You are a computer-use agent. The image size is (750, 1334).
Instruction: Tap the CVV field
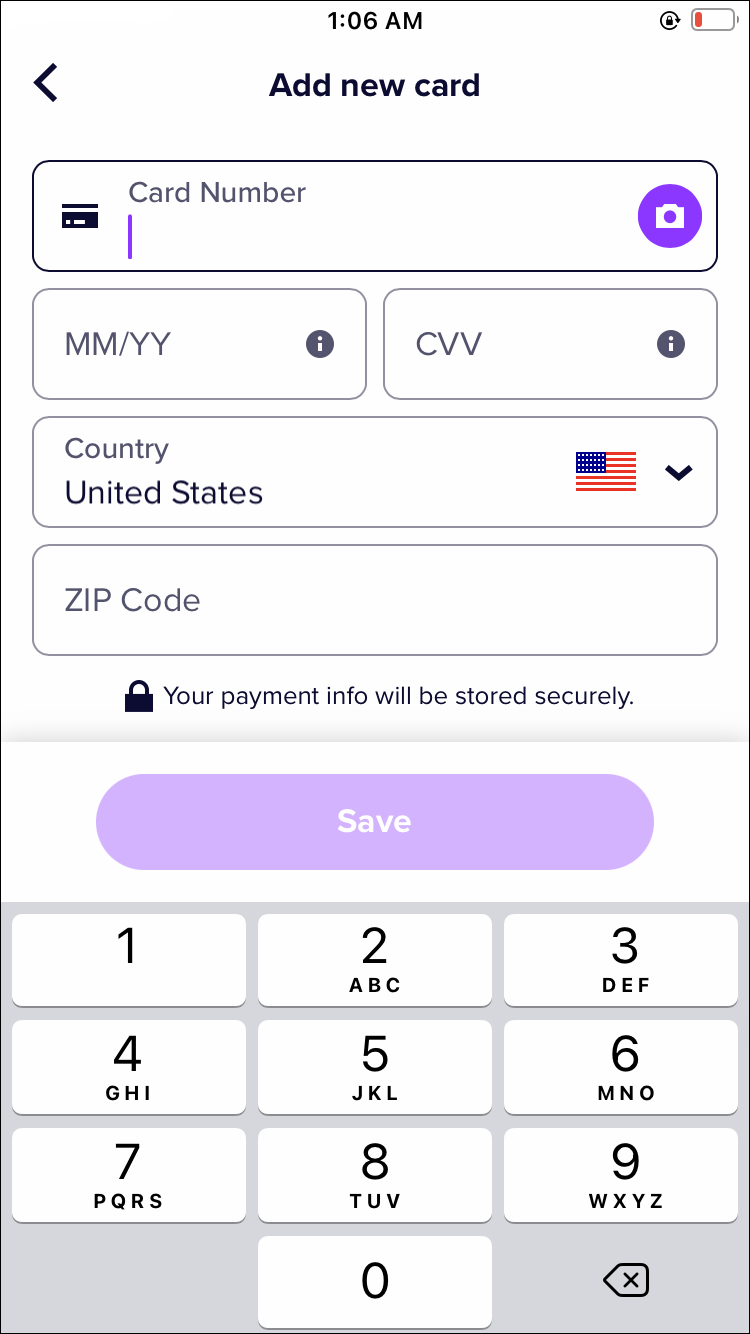click(520, 345)
